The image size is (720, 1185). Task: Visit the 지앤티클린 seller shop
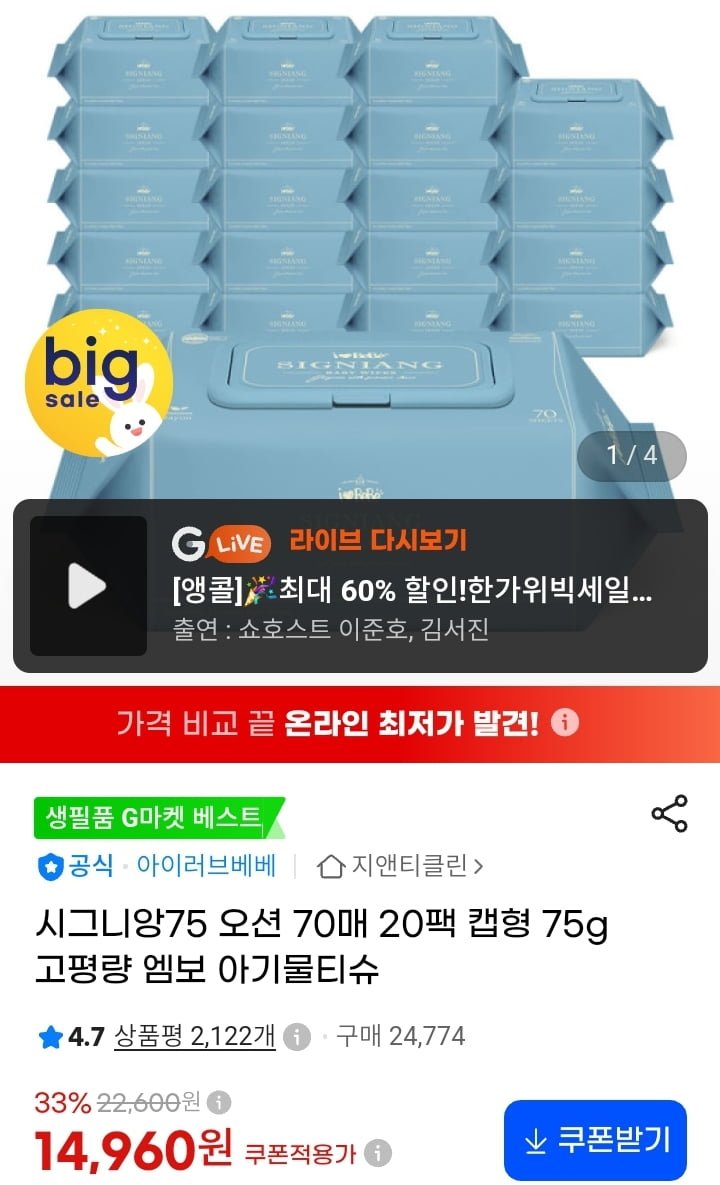(x=400, y=865)
